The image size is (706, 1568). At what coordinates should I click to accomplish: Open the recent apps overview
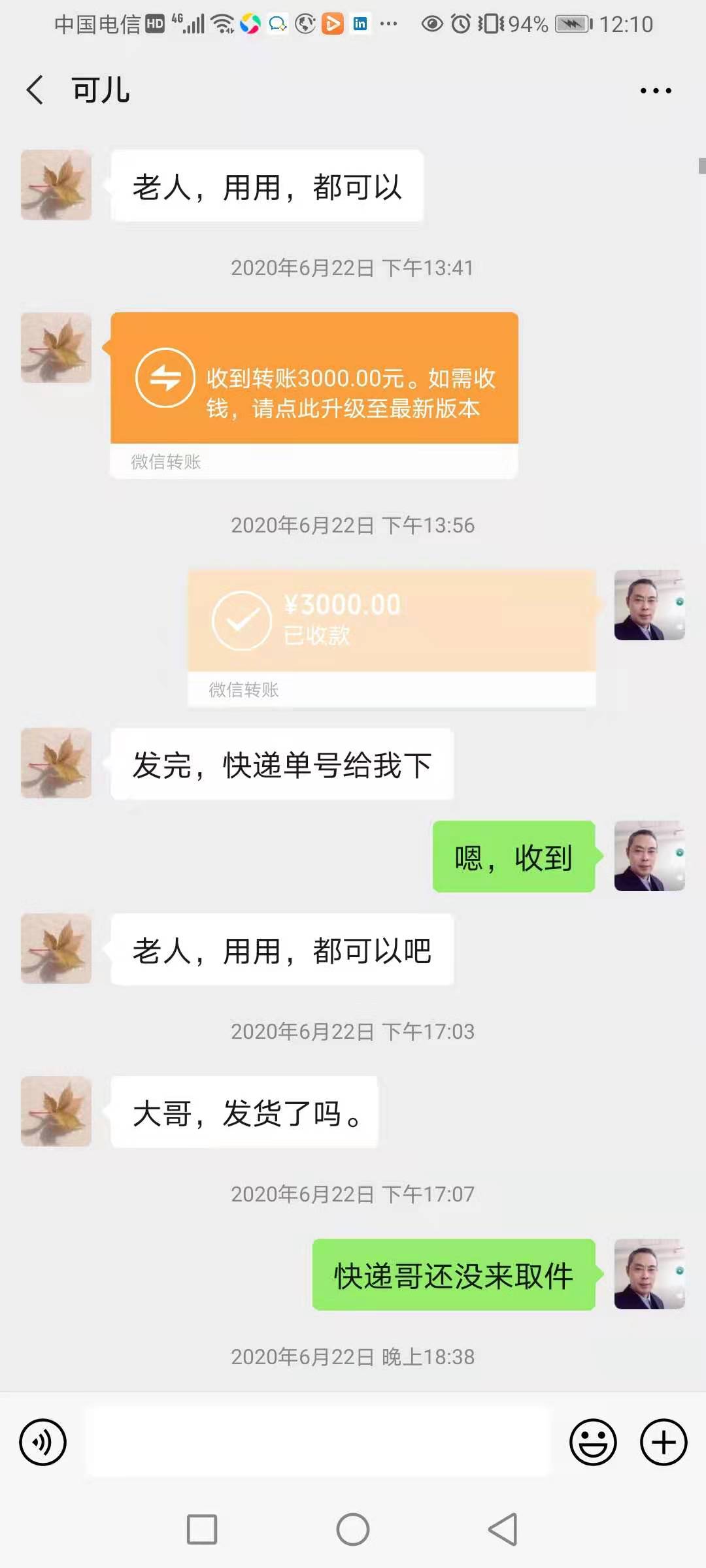point(202,1529)
